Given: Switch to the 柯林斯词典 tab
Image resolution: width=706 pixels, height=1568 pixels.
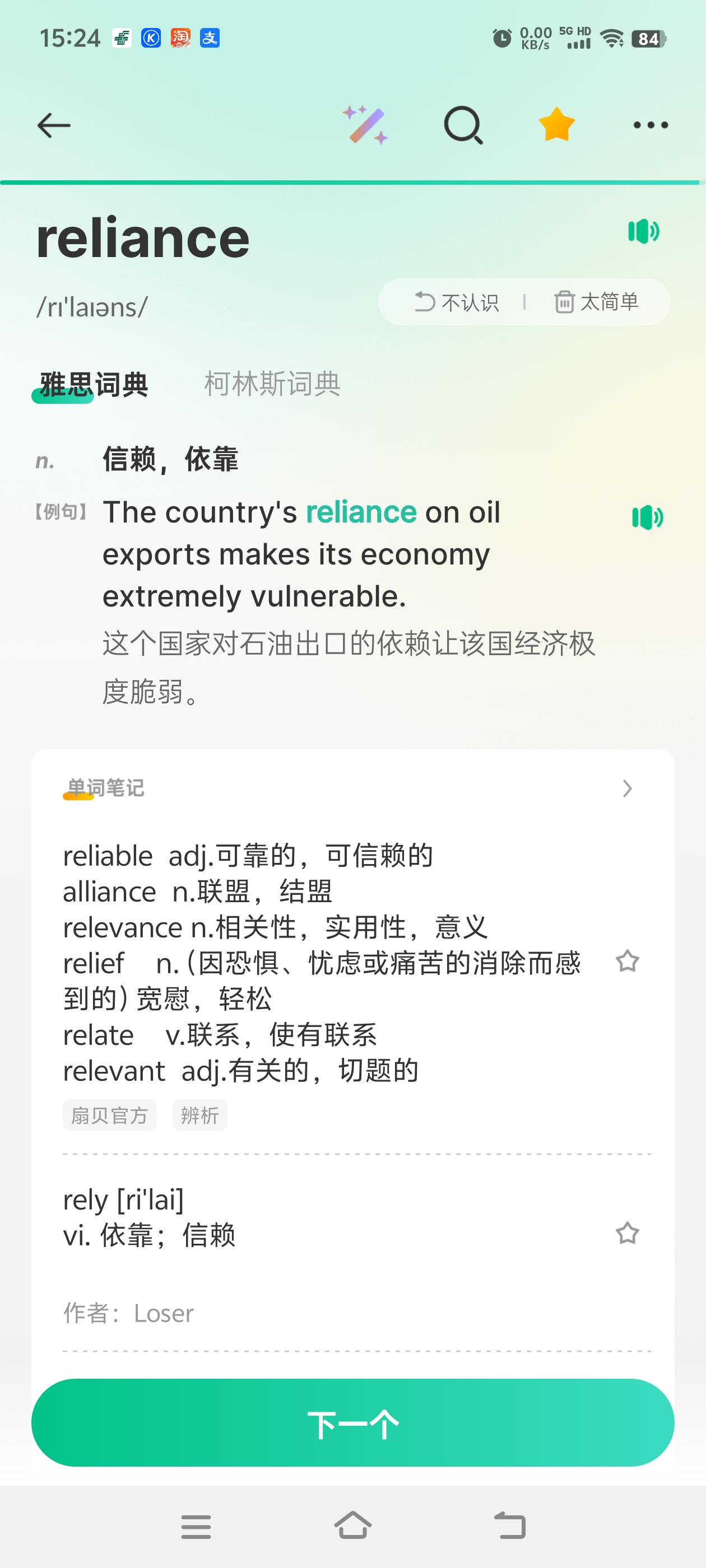Looking at the screenshot, I should pyautogui.click(x=272, y=384).
